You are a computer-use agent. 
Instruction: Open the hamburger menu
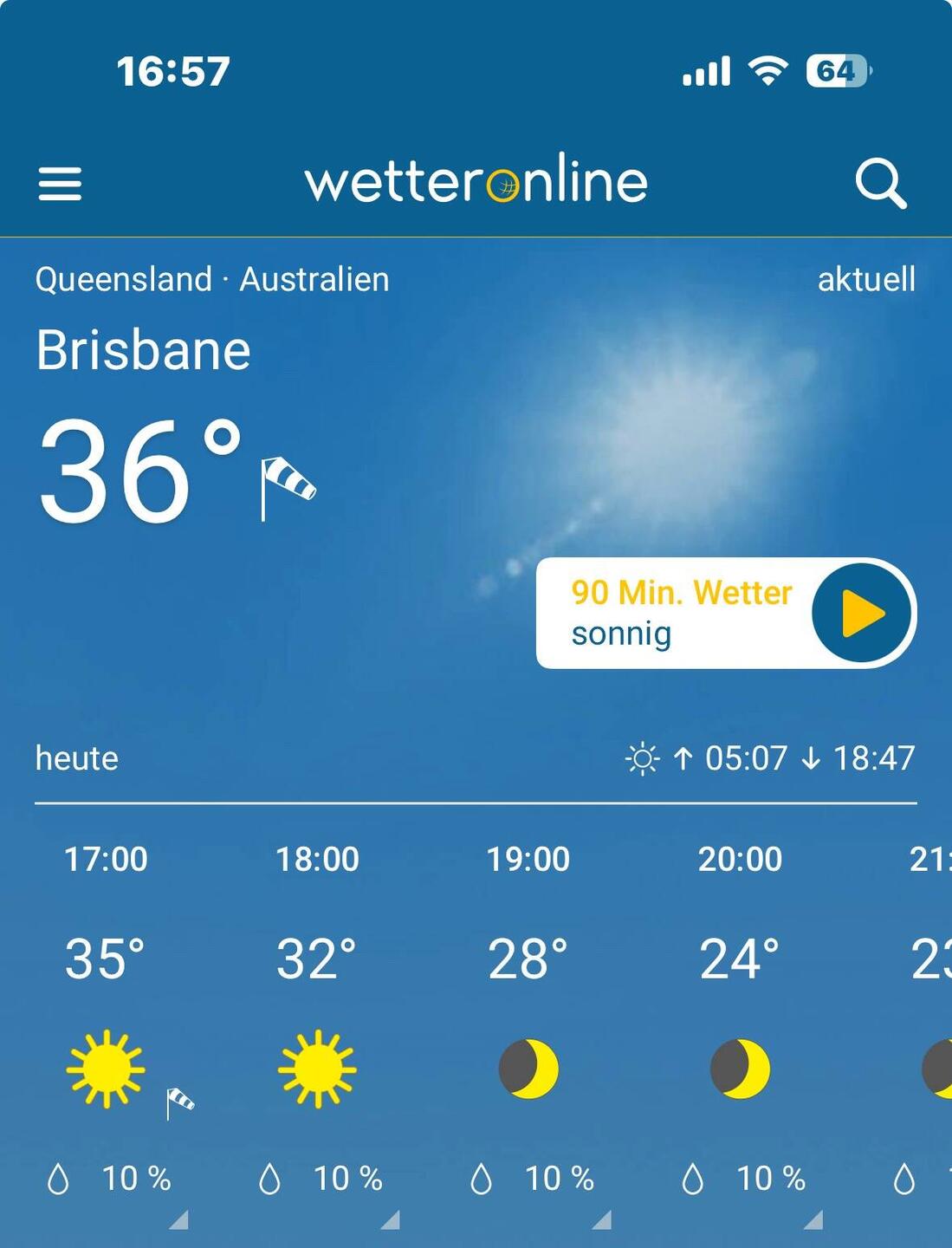(x=60, y=184)
